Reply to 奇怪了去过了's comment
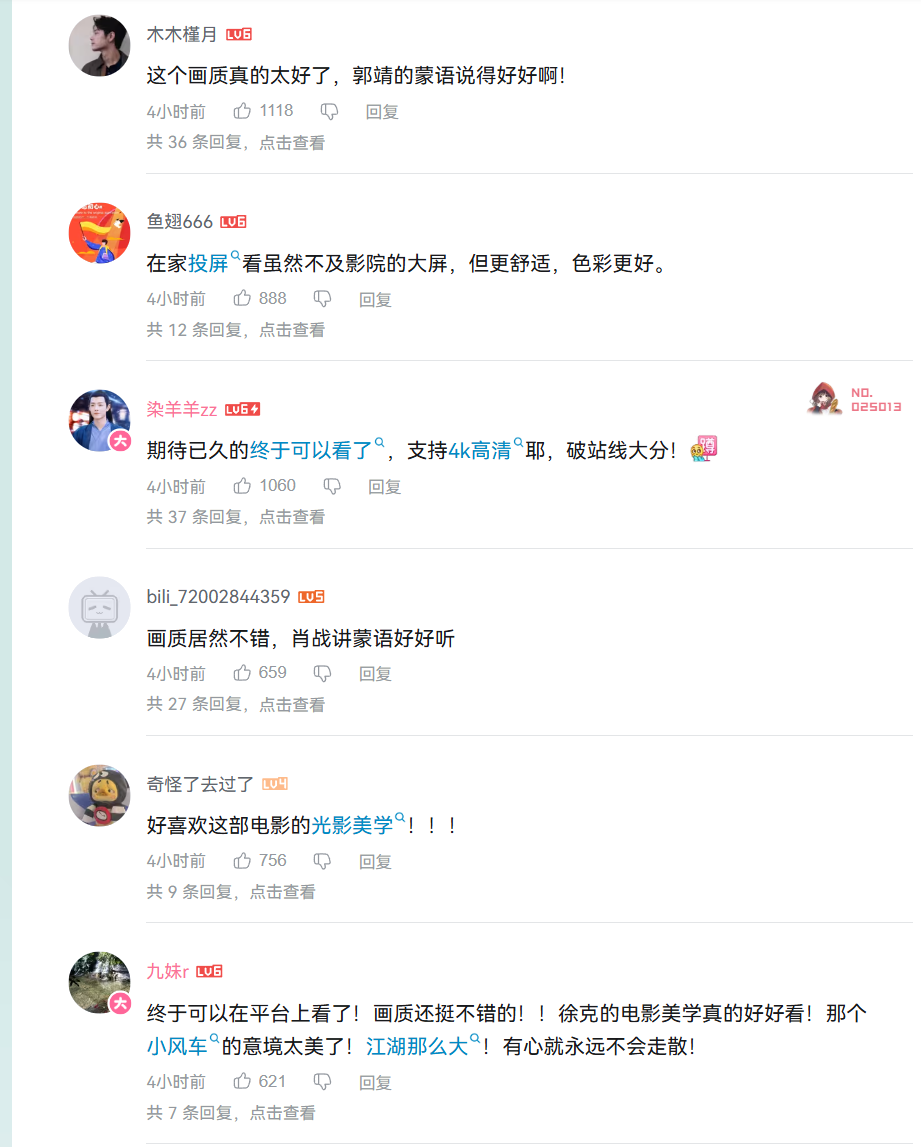This screenshot has height=1147, width=921. (375, 860)
